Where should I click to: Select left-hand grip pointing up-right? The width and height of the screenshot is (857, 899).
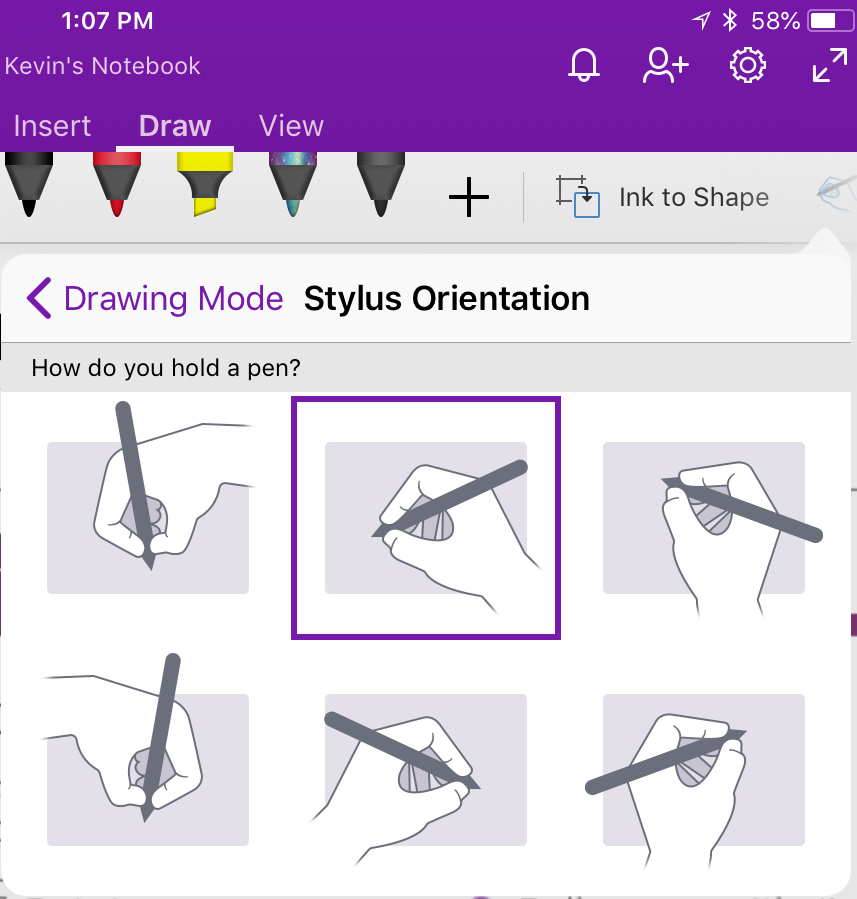click(704, 769)
